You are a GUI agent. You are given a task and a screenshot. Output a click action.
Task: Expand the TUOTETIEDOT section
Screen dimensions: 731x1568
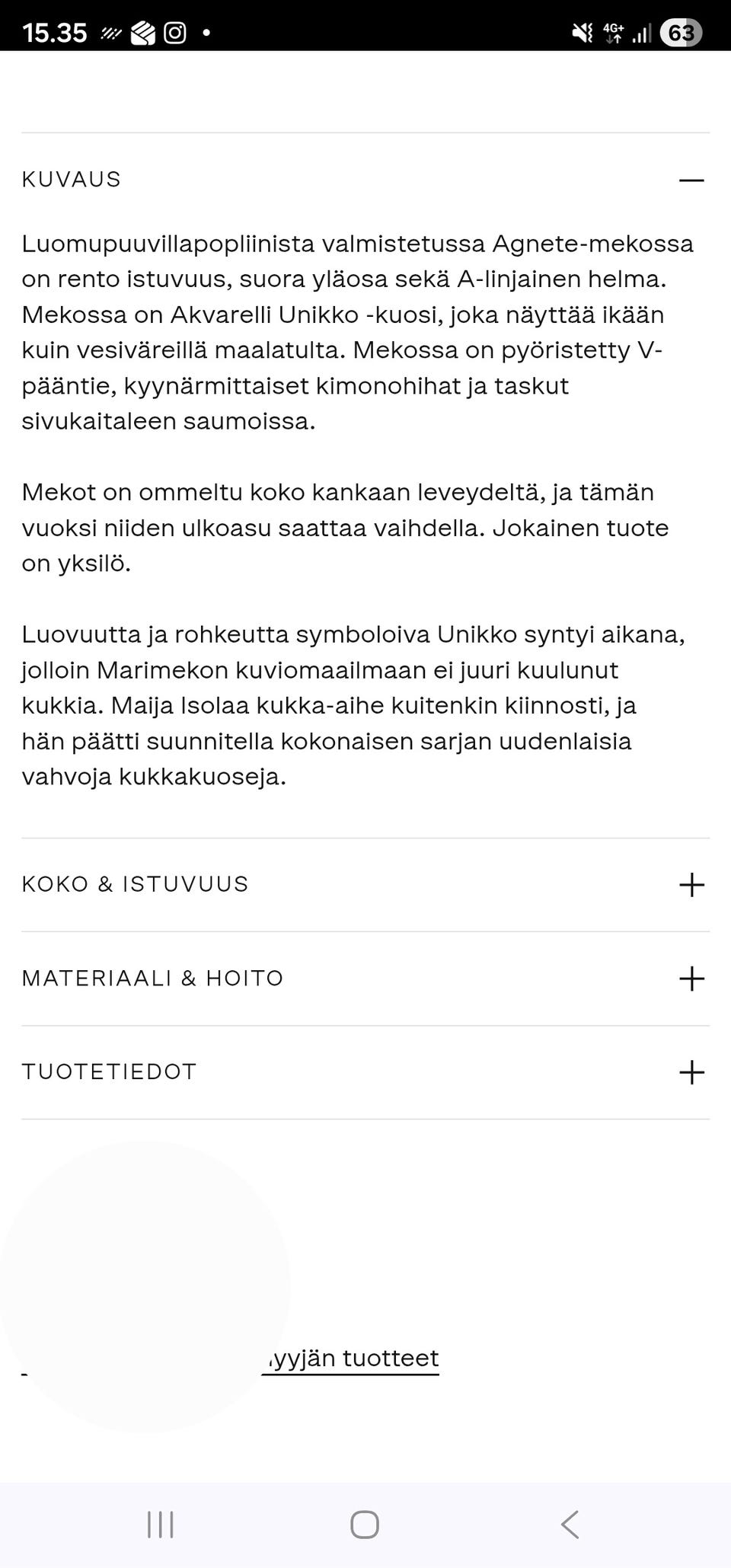pos(691,1073)
